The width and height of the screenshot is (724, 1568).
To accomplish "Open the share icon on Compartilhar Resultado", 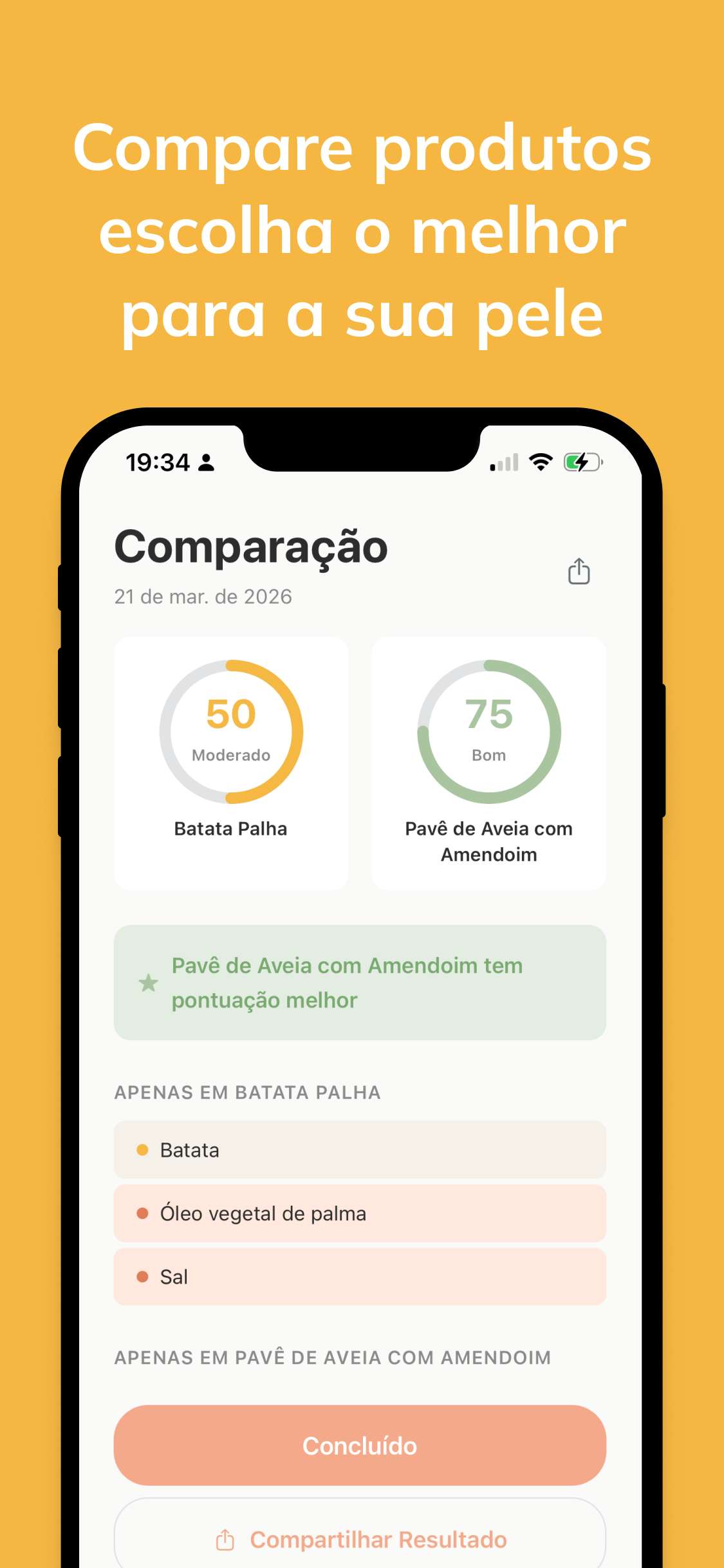I will (225, 1540).
